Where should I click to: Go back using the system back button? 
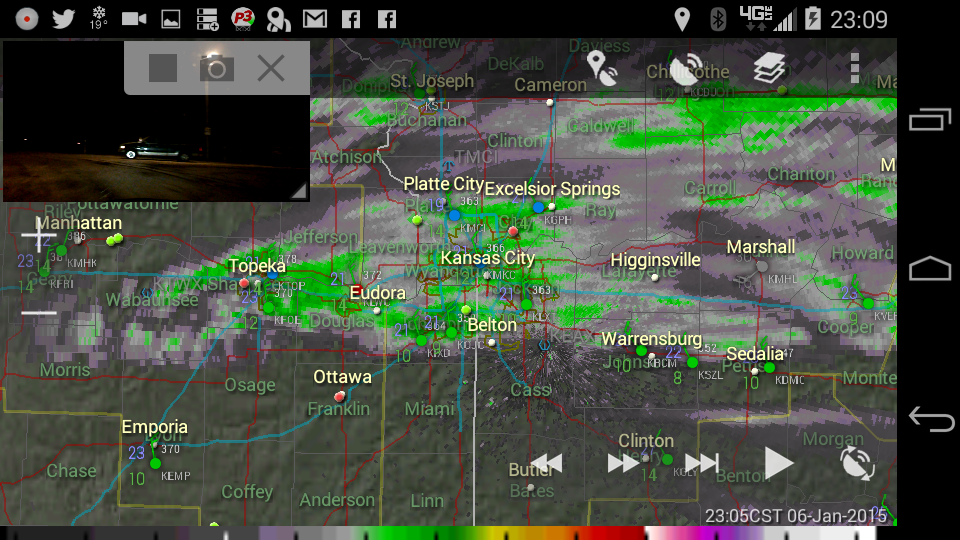pyautogui.click(x=931, y=420)
